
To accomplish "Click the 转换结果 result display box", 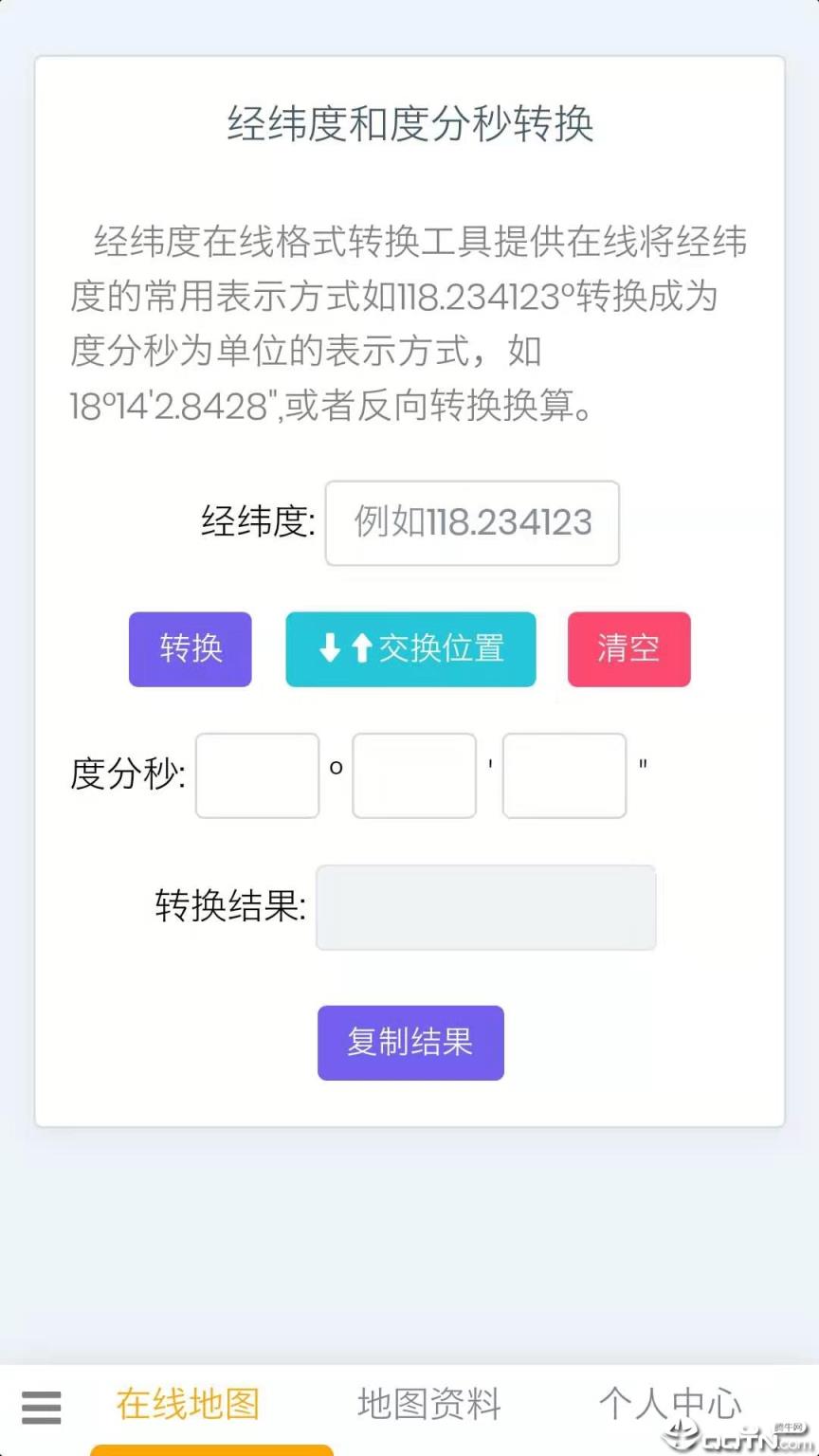I will pyautogui.click(x=486, y=907).
